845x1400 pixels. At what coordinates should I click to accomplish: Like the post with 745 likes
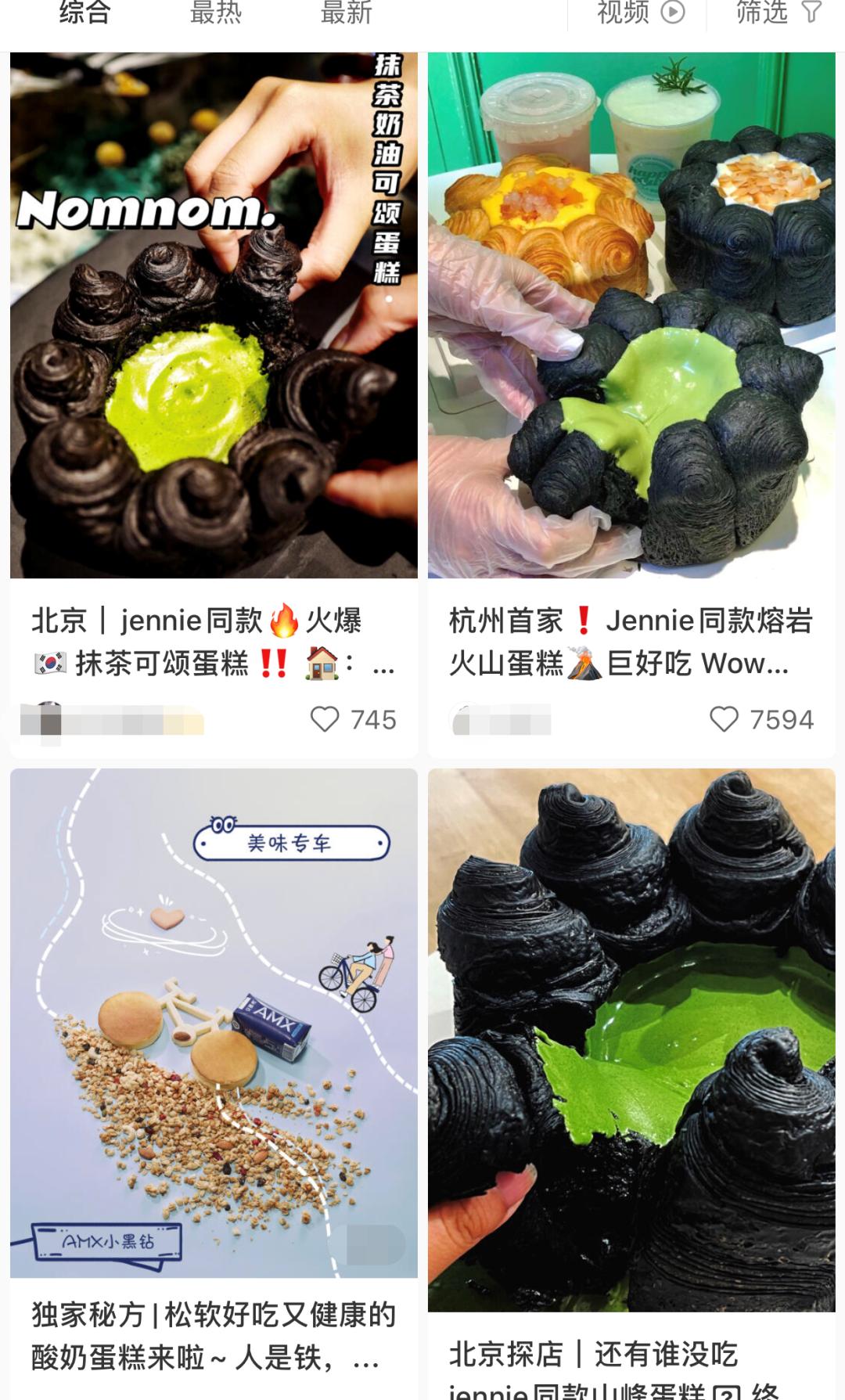(325, 719)
